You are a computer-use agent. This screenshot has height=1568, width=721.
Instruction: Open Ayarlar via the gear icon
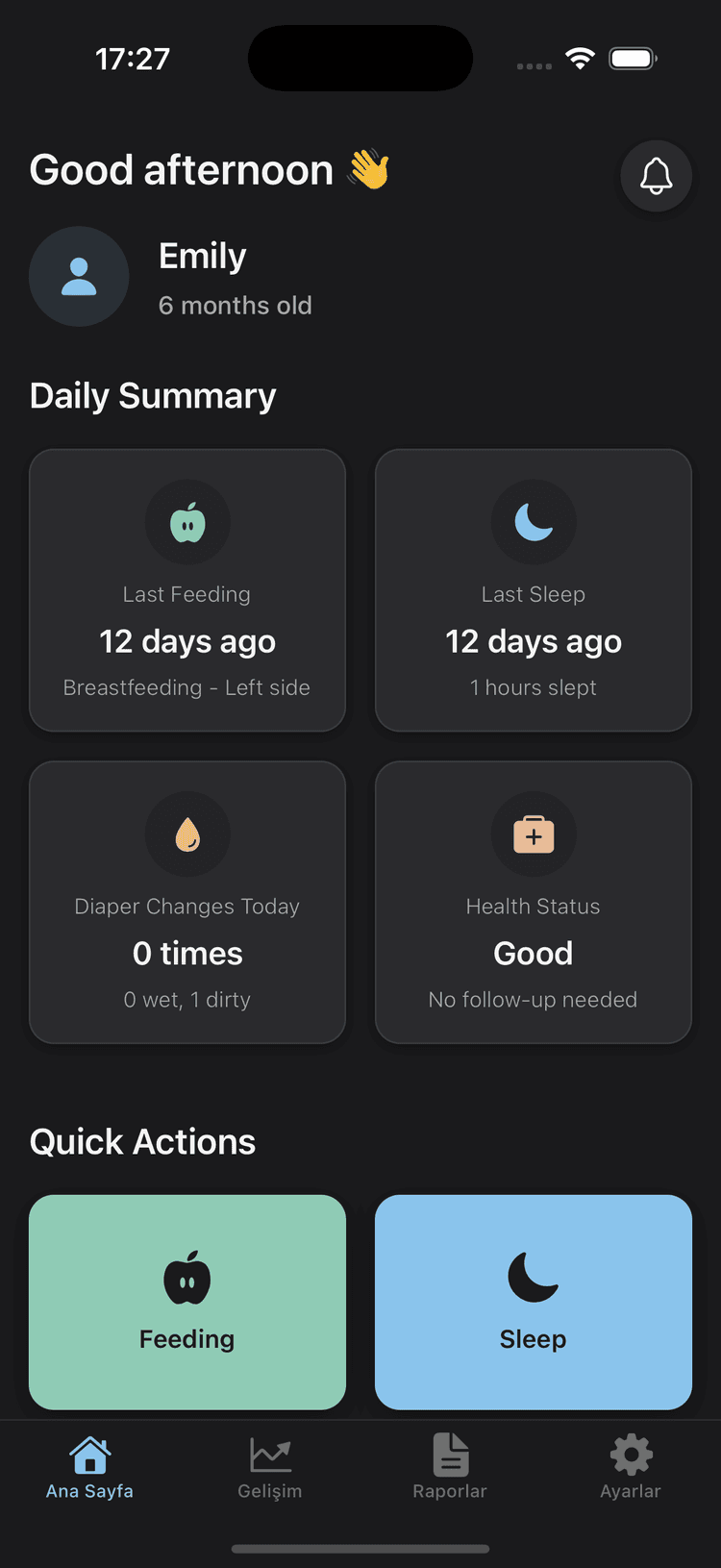pyautogui.click(x=631, y=1454)
